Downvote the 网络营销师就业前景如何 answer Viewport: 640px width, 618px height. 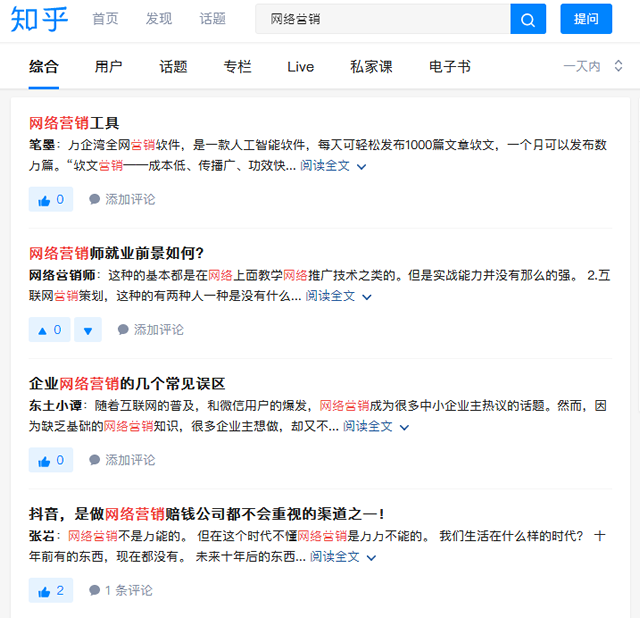pyautogui.click(x=88, y=329)
